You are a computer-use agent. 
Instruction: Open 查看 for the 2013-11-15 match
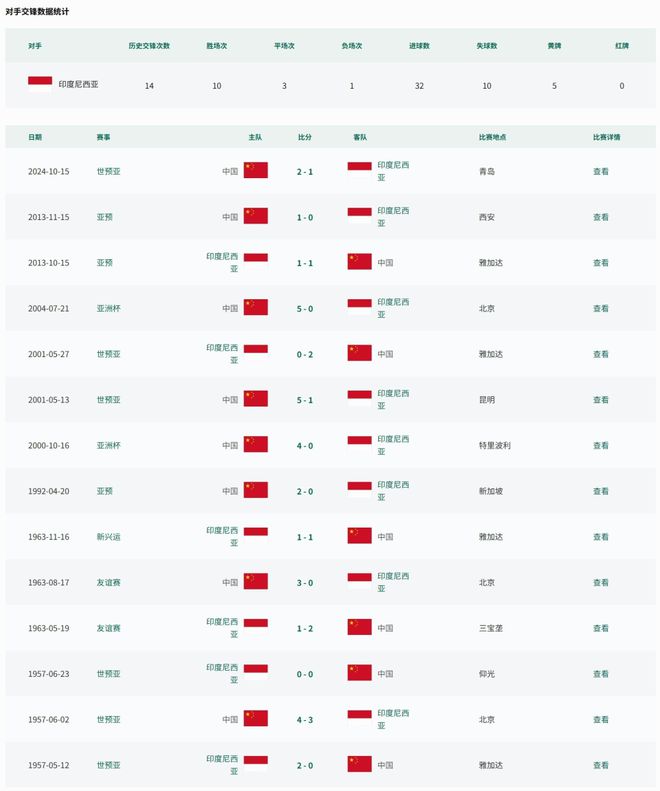pyautogui.click(x=600, y=217)
